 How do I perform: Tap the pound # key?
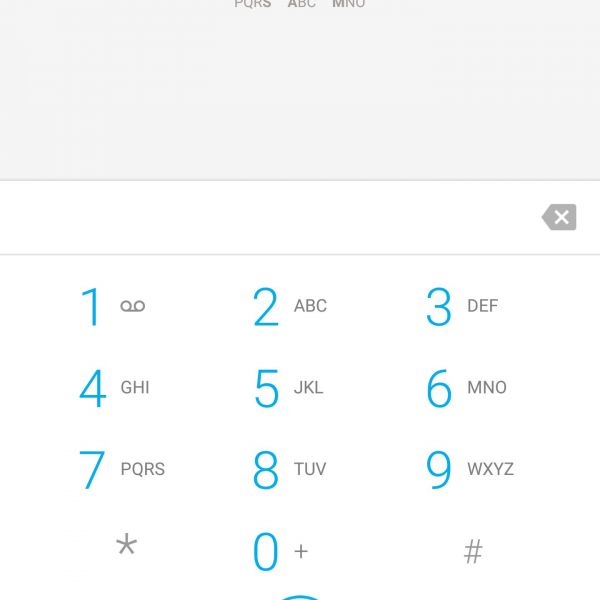[473, 550]
